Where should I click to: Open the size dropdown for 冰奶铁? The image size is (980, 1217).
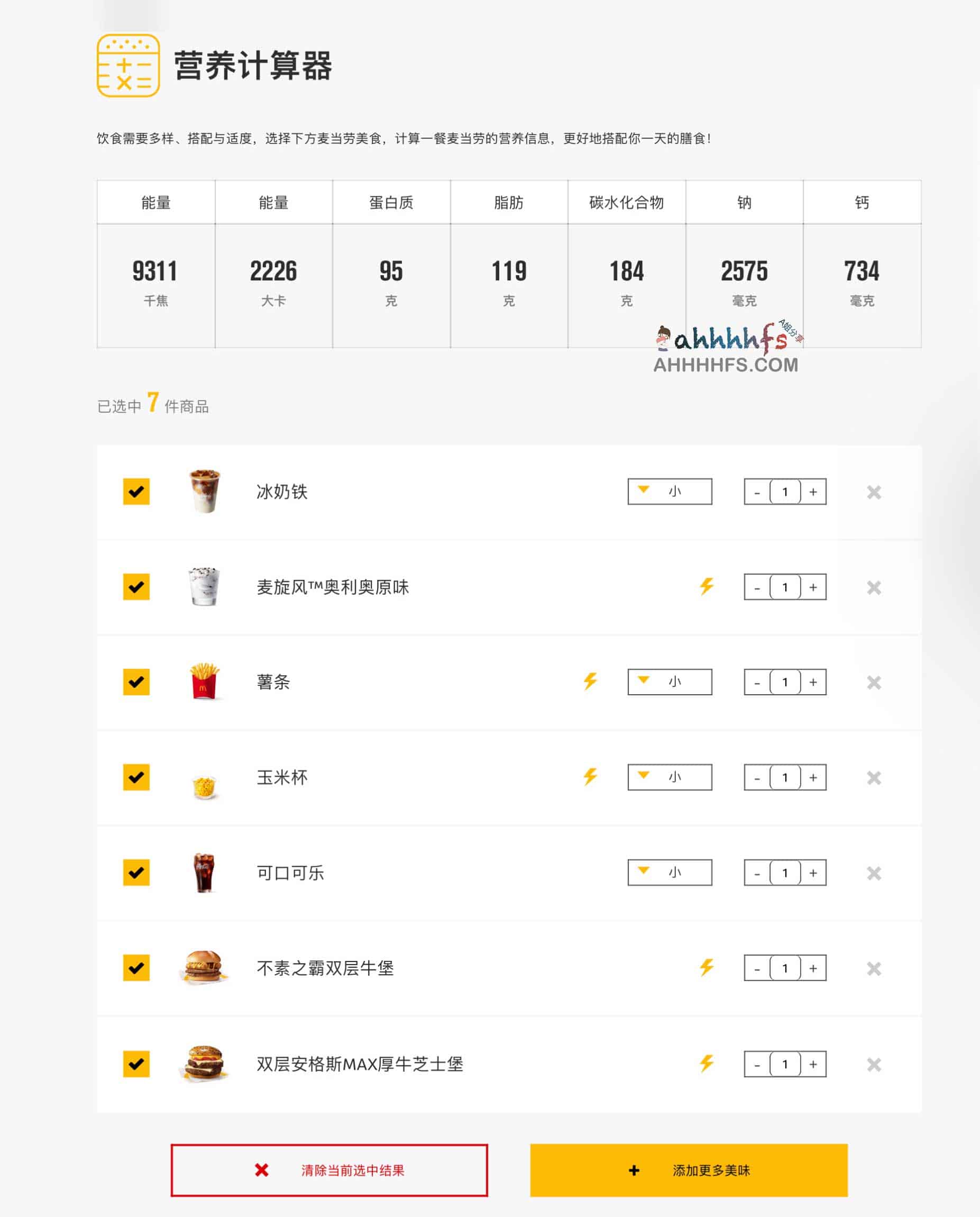[669, 492]
